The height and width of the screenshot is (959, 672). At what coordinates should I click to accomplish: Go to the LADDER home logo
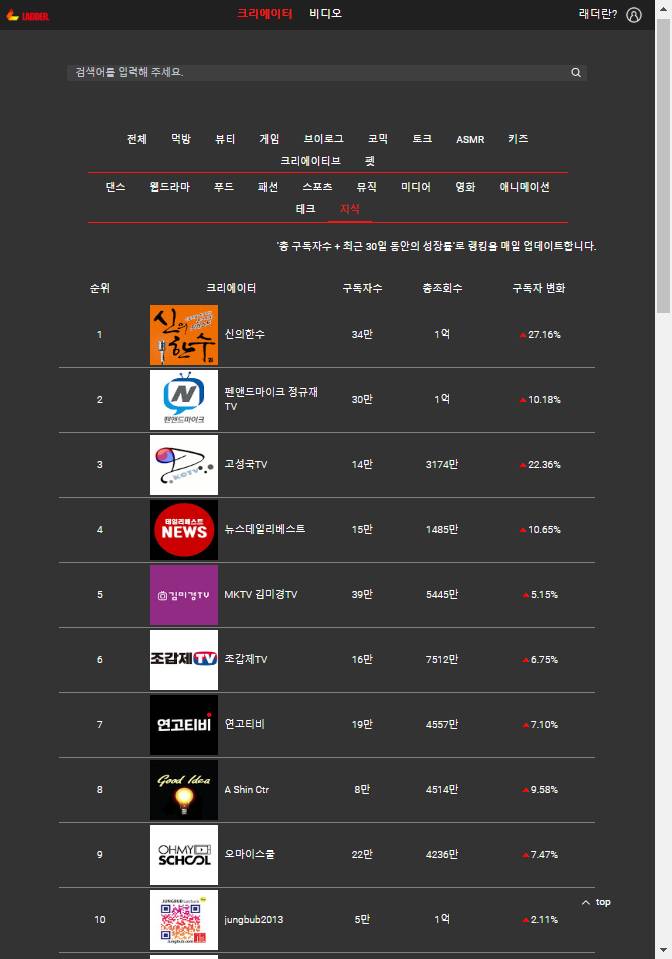point(27,15)
